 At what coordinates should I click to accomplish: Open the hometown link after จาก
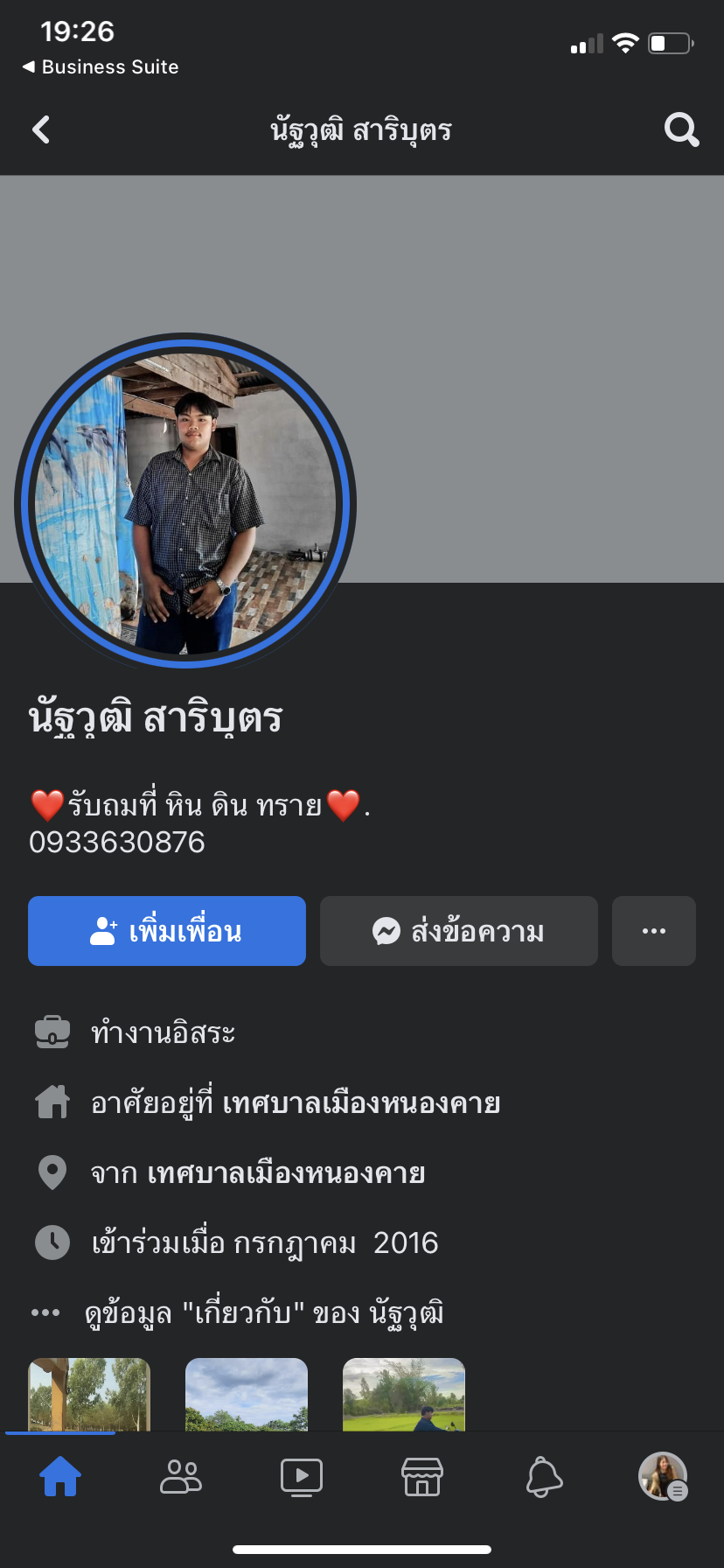coord(286,1173)
